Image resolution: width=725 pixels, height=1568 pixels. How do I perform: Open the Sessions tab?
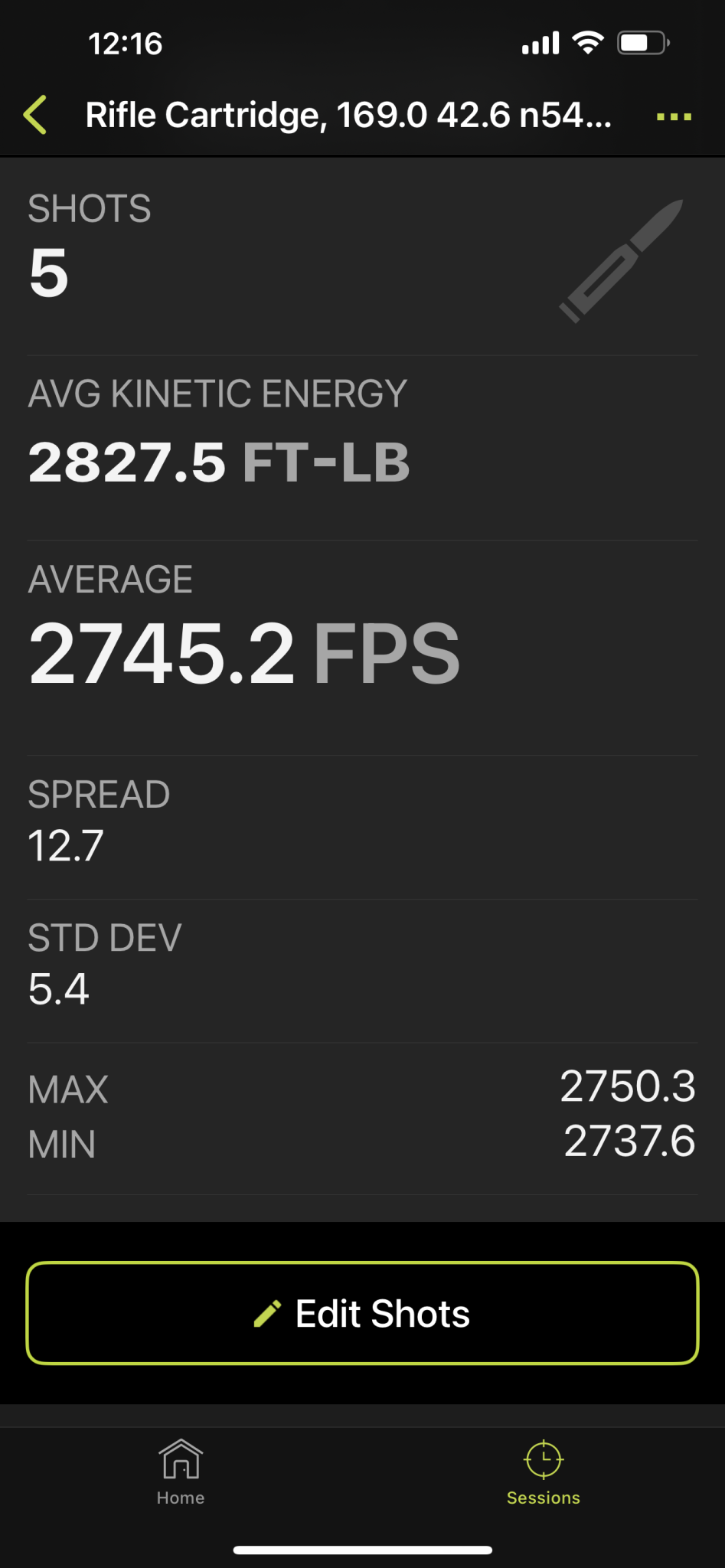click(x=543, y=1472)
